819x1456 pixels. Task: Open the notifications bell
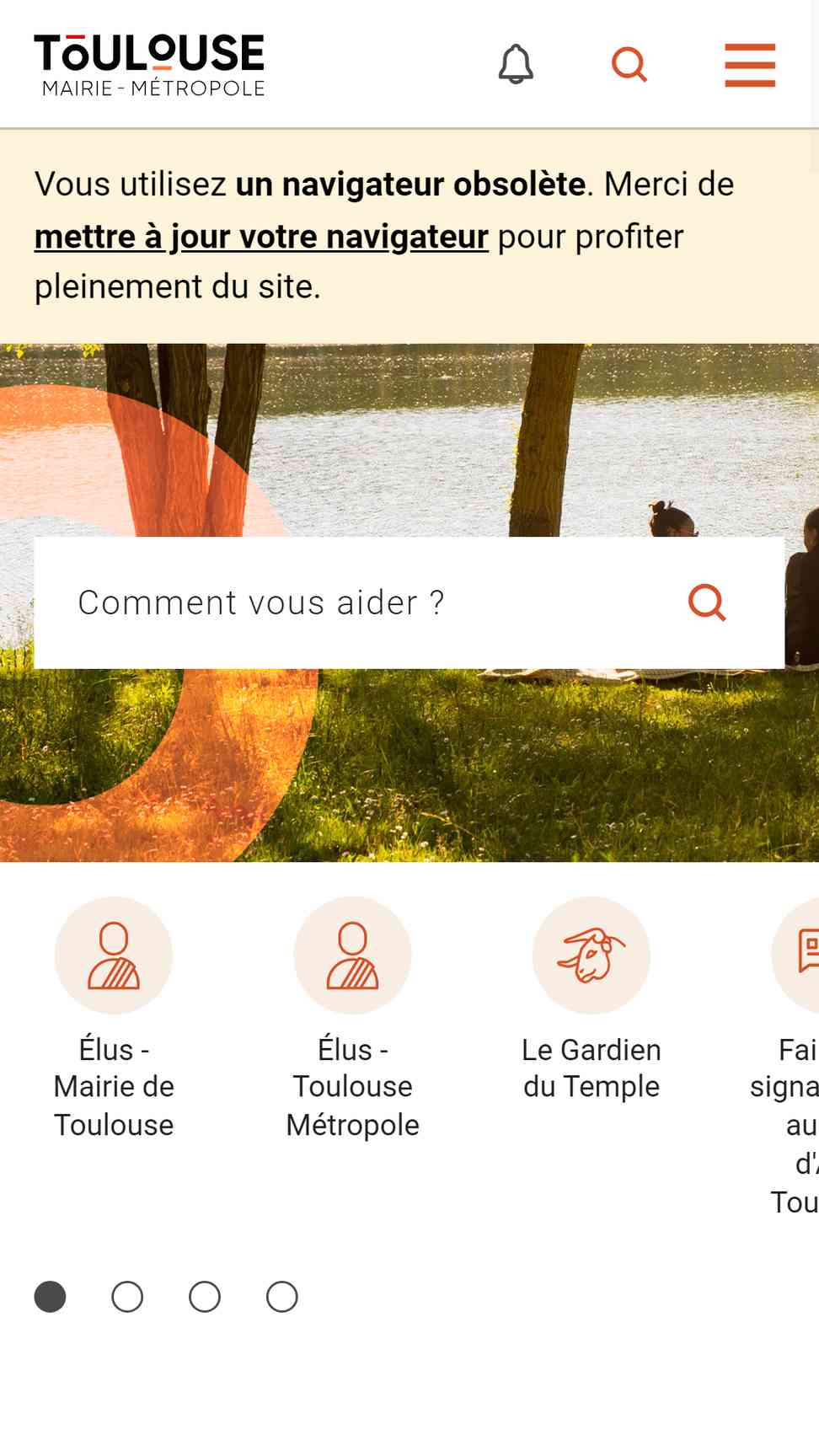click(516, 64)
